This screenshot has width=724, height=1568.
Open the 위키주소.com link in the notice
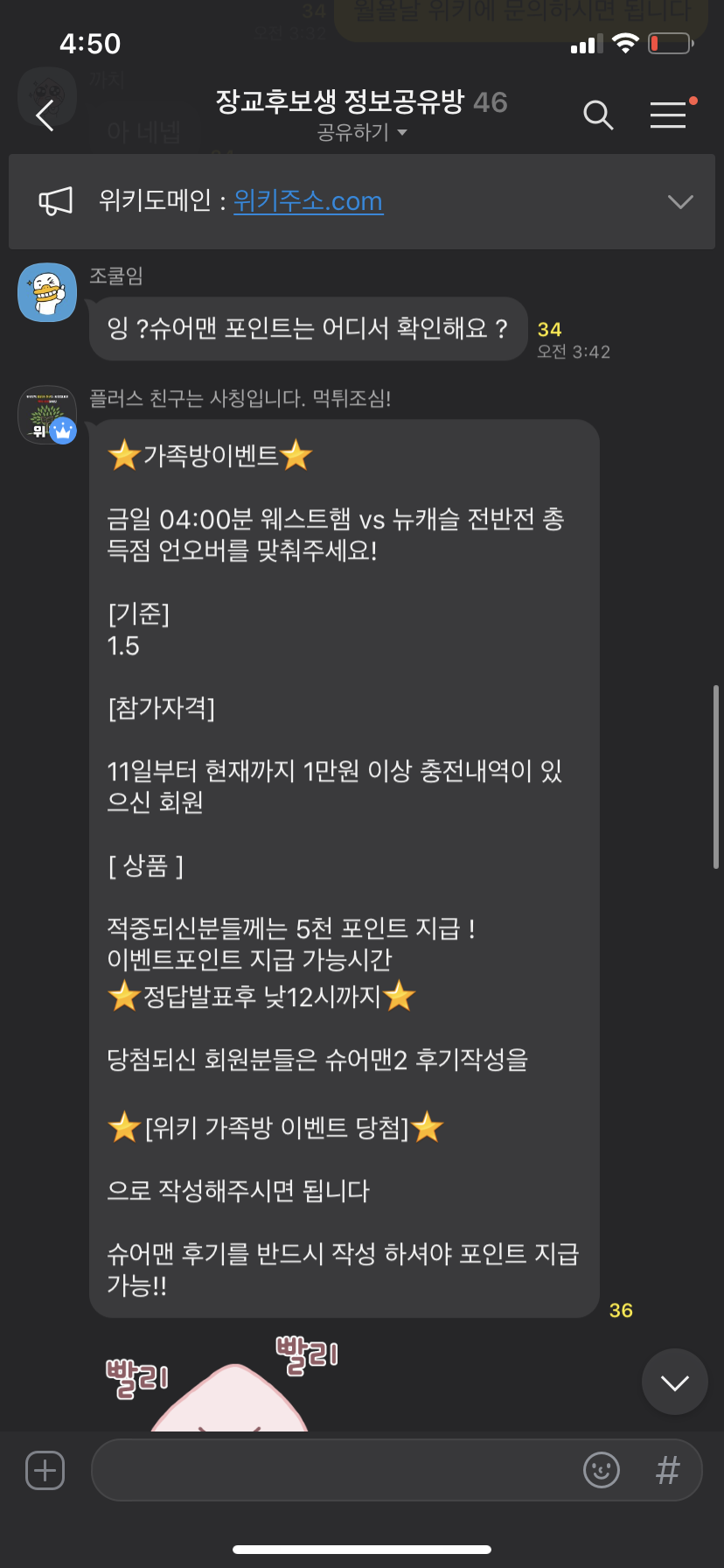click(x=308, y=201)
